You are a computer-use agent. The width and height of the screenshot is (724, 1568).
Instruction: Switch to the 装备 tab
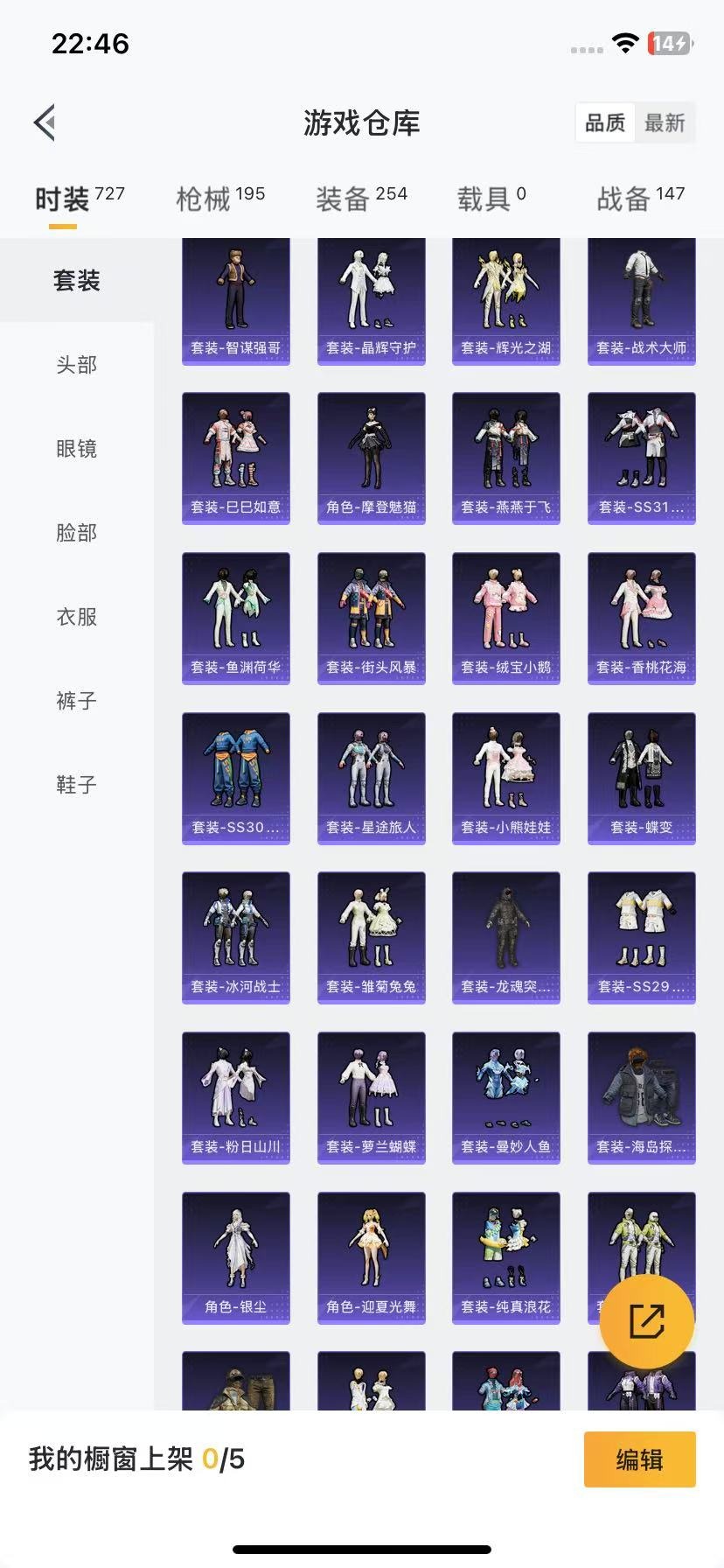click(x=361, y=199)
